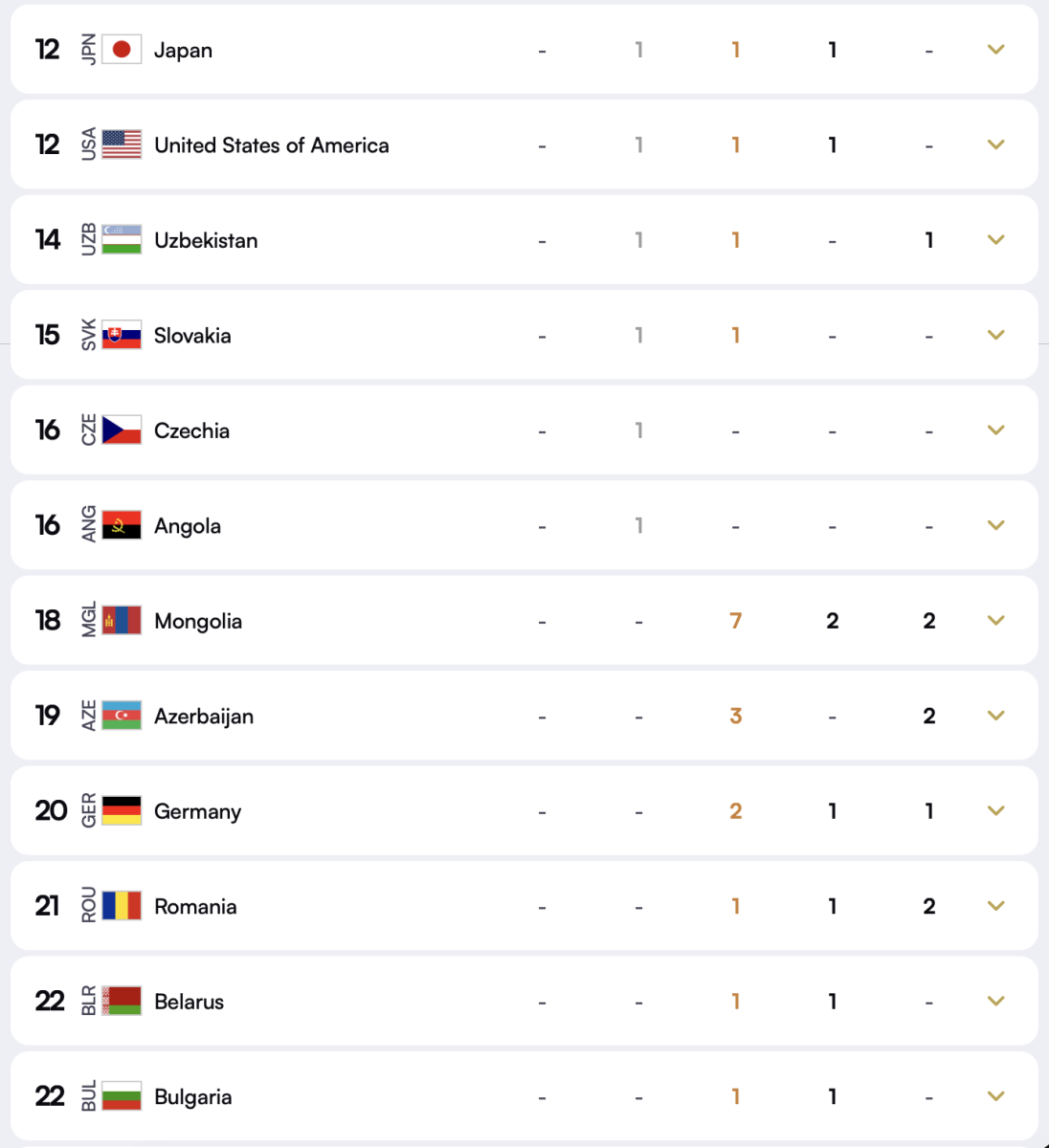1049x1148 pixels.
Task: Click the Germany country label
Action: [x=197, y=810]
